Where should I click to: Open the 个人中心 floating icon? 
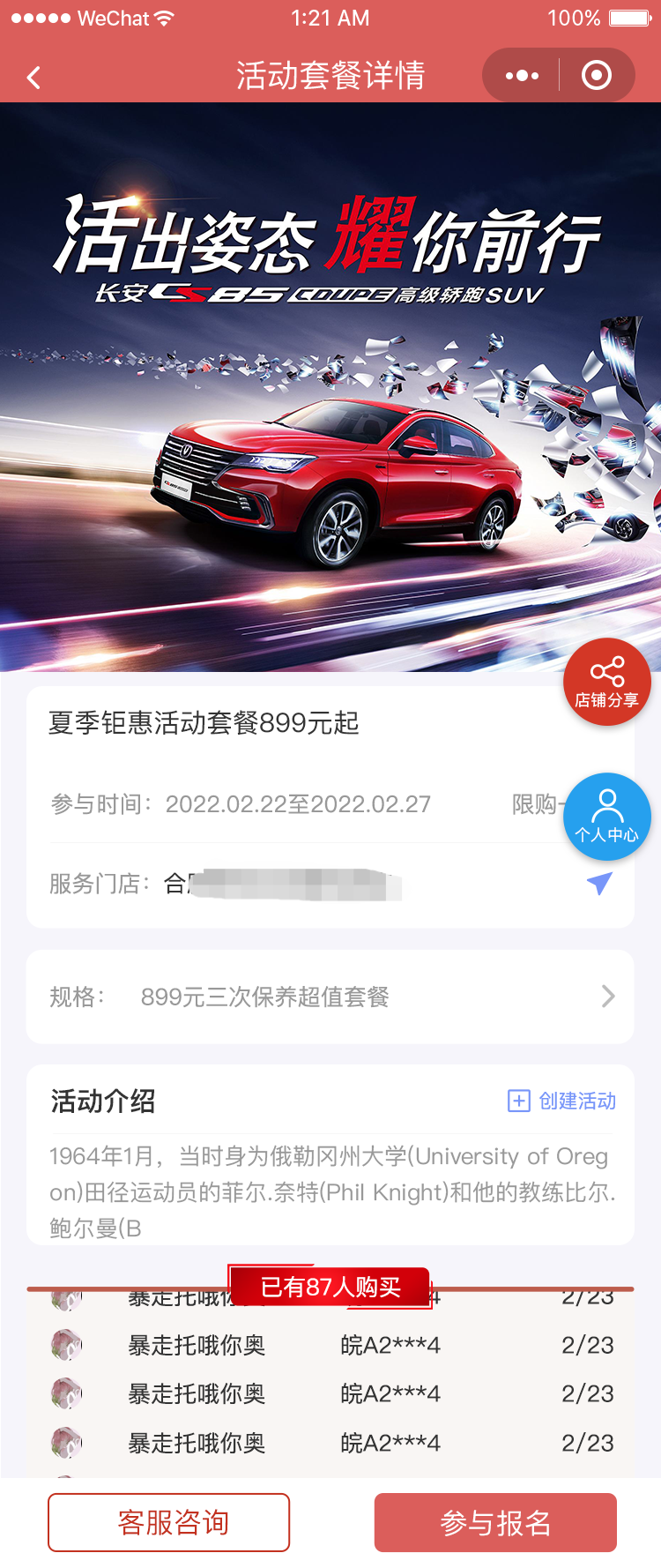pos(606,816)
